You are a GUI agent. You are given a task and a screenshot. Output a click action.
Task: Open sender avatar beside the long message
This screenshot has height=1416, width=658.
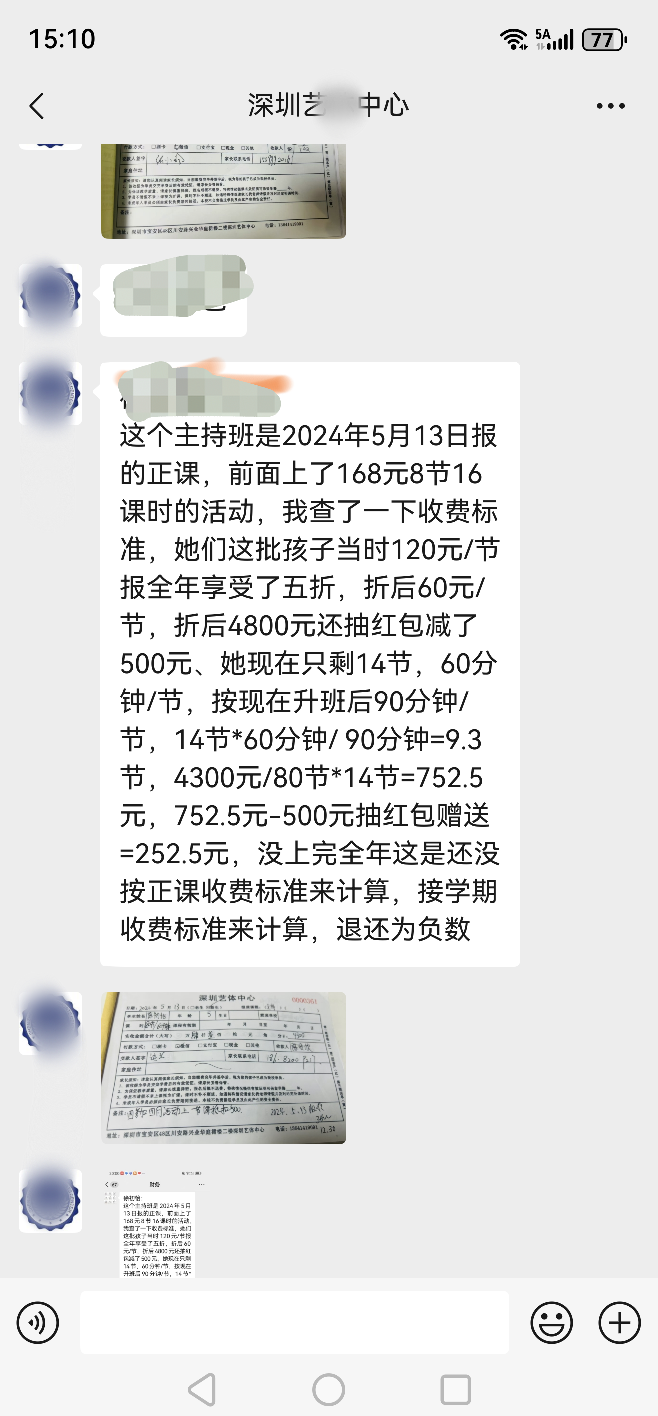51,393
